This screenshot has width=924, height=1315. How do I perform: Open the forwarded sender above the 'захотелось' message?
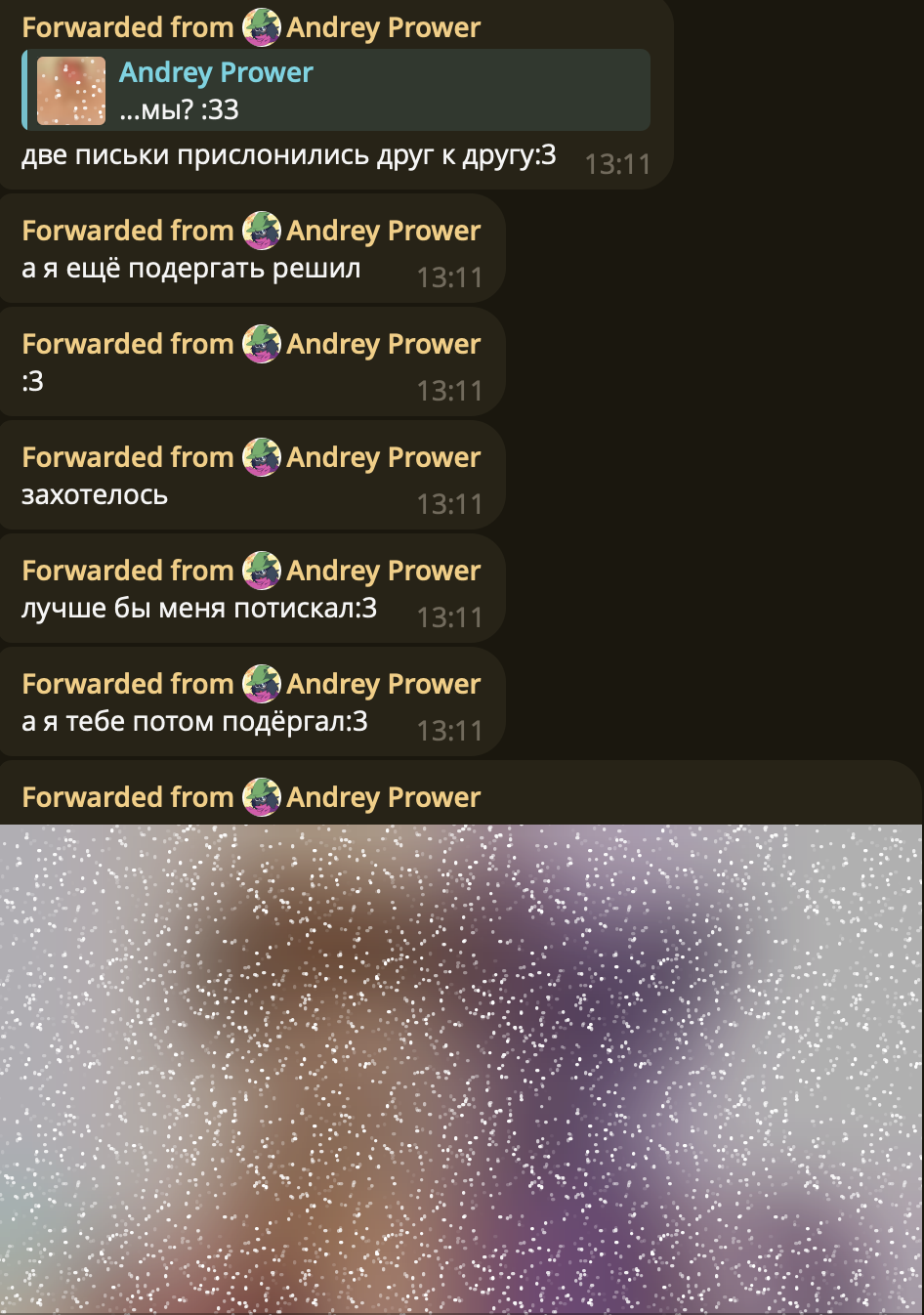coord(383,458)
